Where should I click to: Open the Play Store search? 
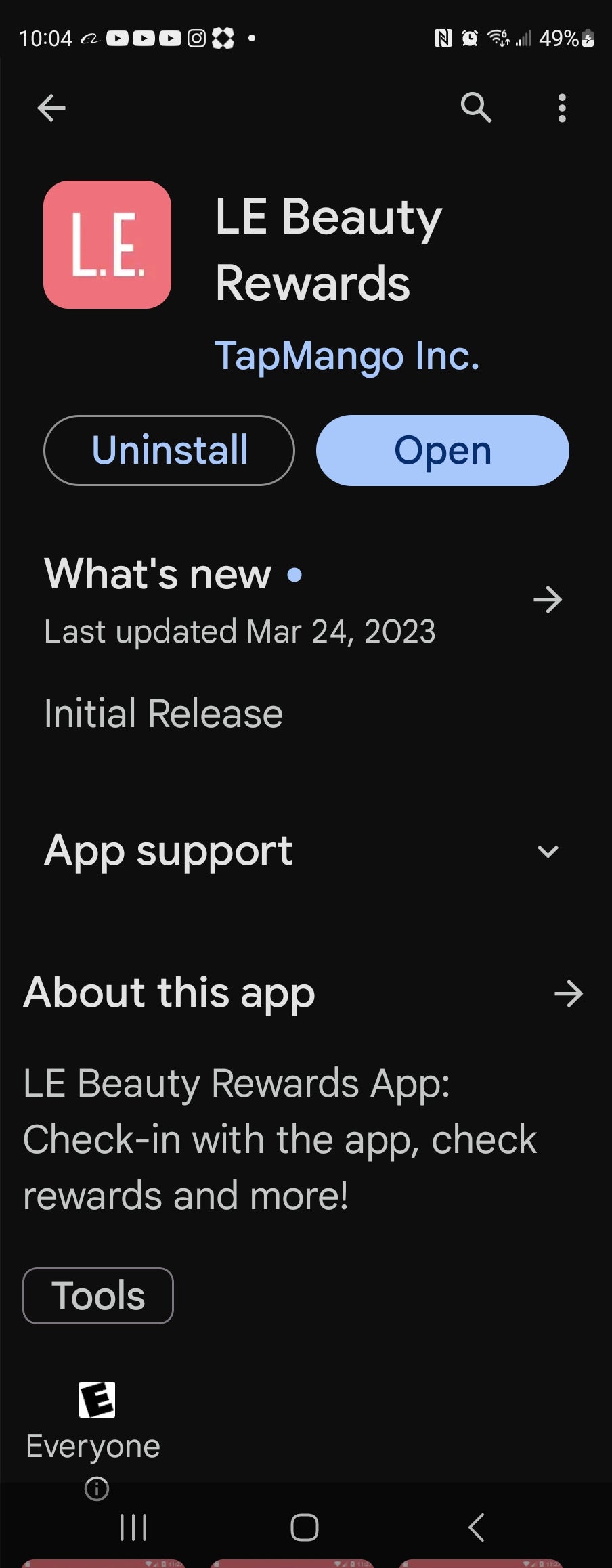(476, 108)
